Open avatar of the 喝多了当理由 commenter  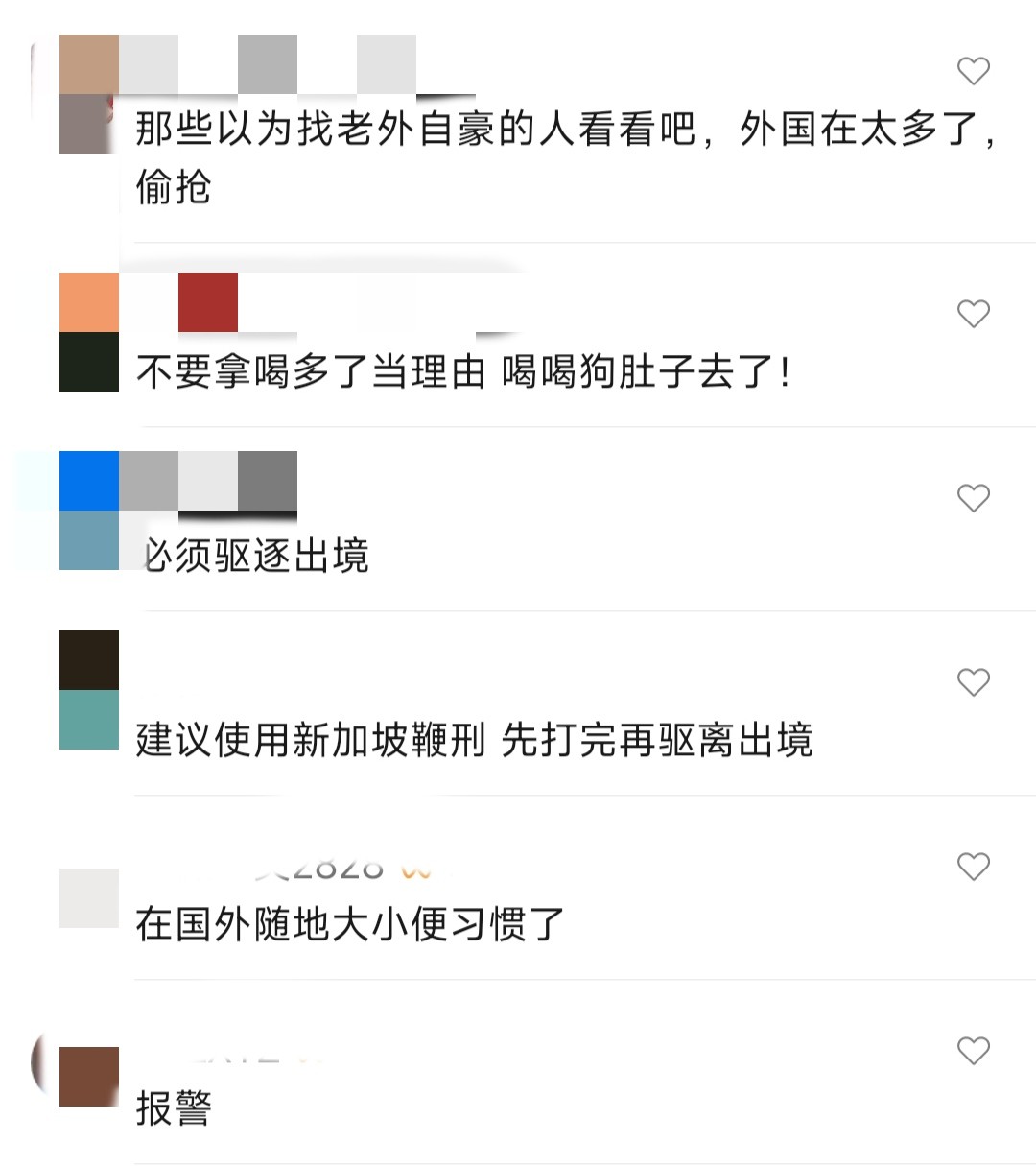click(88, 332)
